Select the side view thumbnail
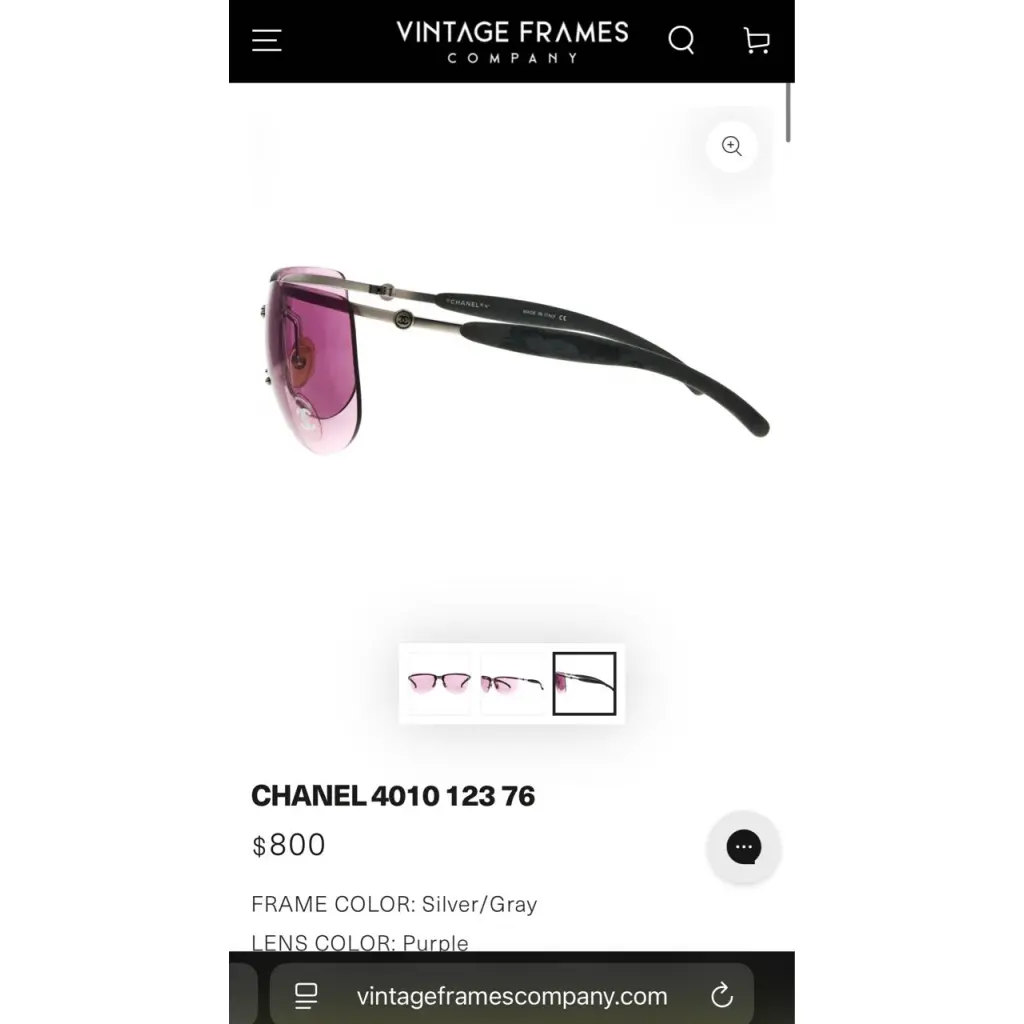1024x1024 pixels. (x=584, y=684)
